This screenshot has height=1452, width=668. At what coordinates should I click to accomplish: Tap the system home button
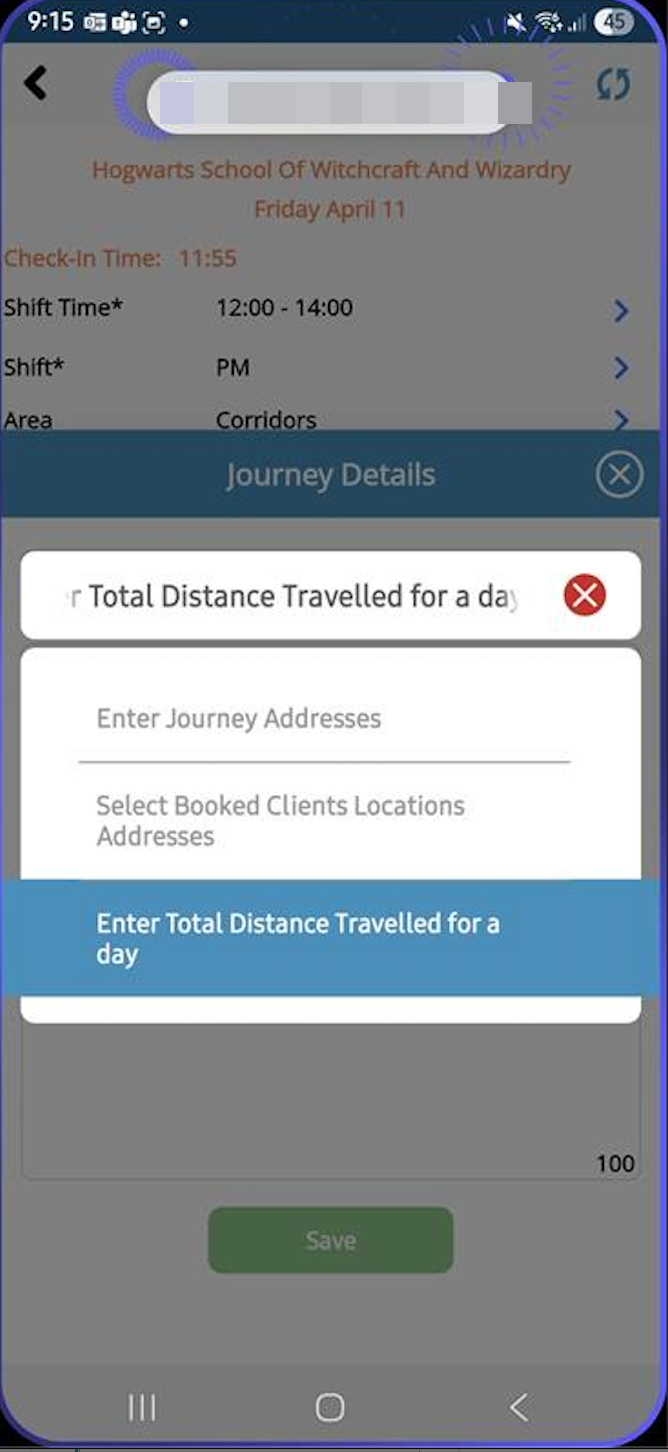pos(330,1408)
